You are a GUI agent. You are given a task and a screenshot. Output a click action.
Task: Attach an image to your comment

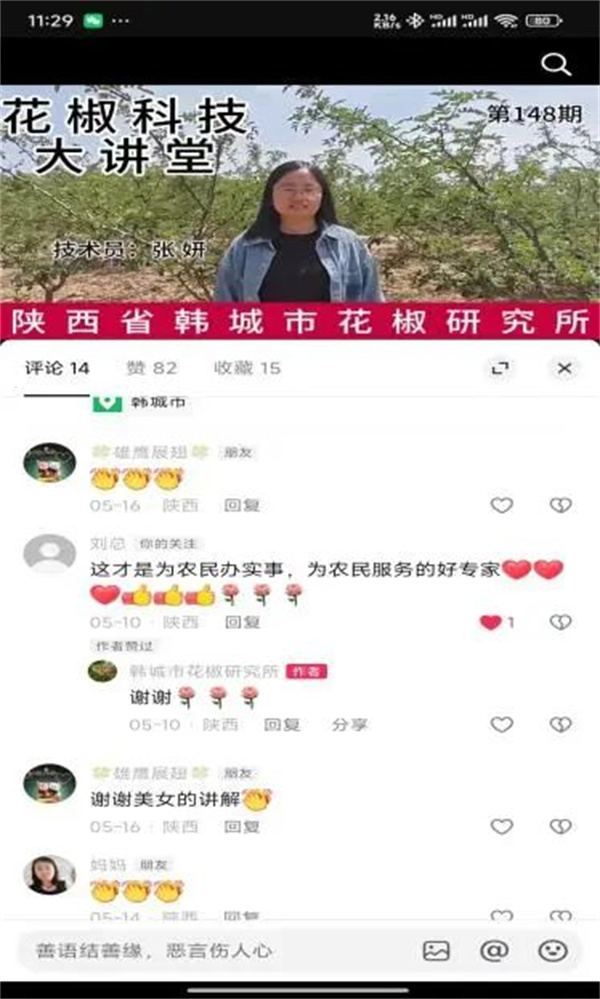(x=436, y=950)
